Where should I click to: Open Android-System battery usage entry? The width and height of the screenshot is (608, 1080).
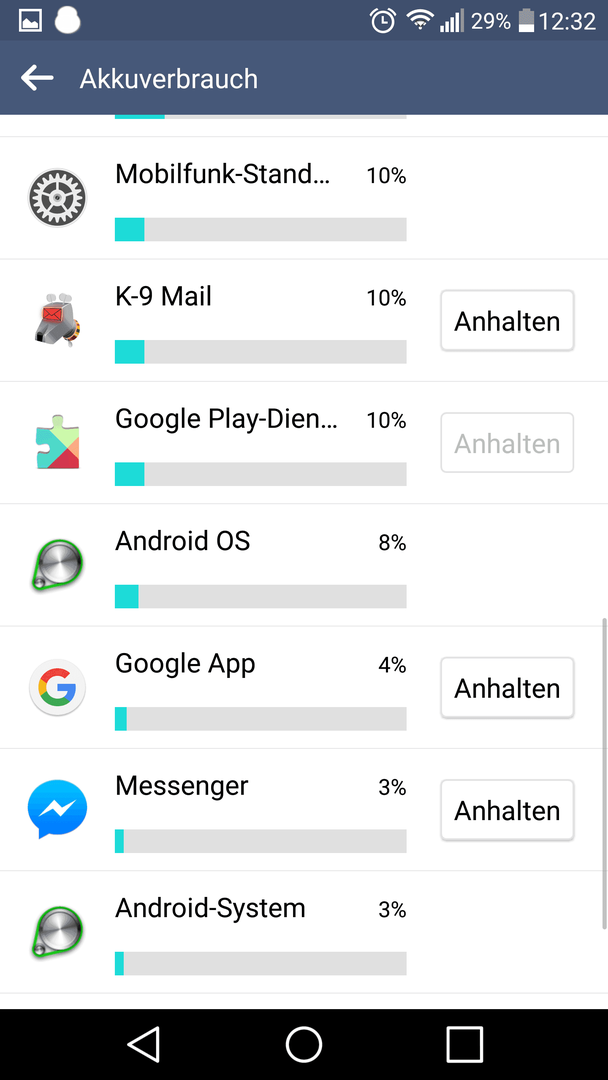point(304,932)
